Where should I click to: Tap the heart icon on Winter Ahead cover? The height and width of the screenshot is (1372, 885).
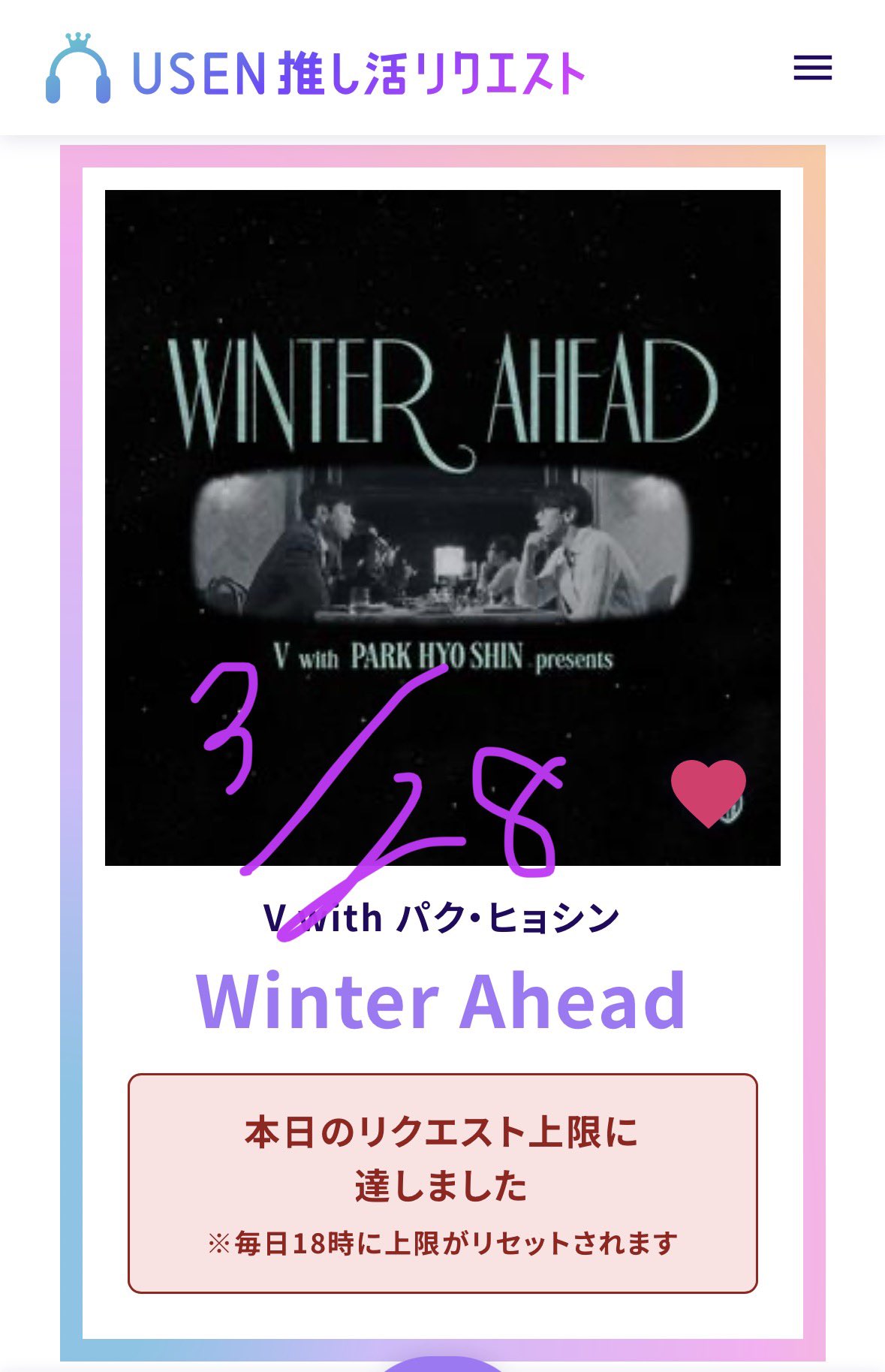point(708,792)
